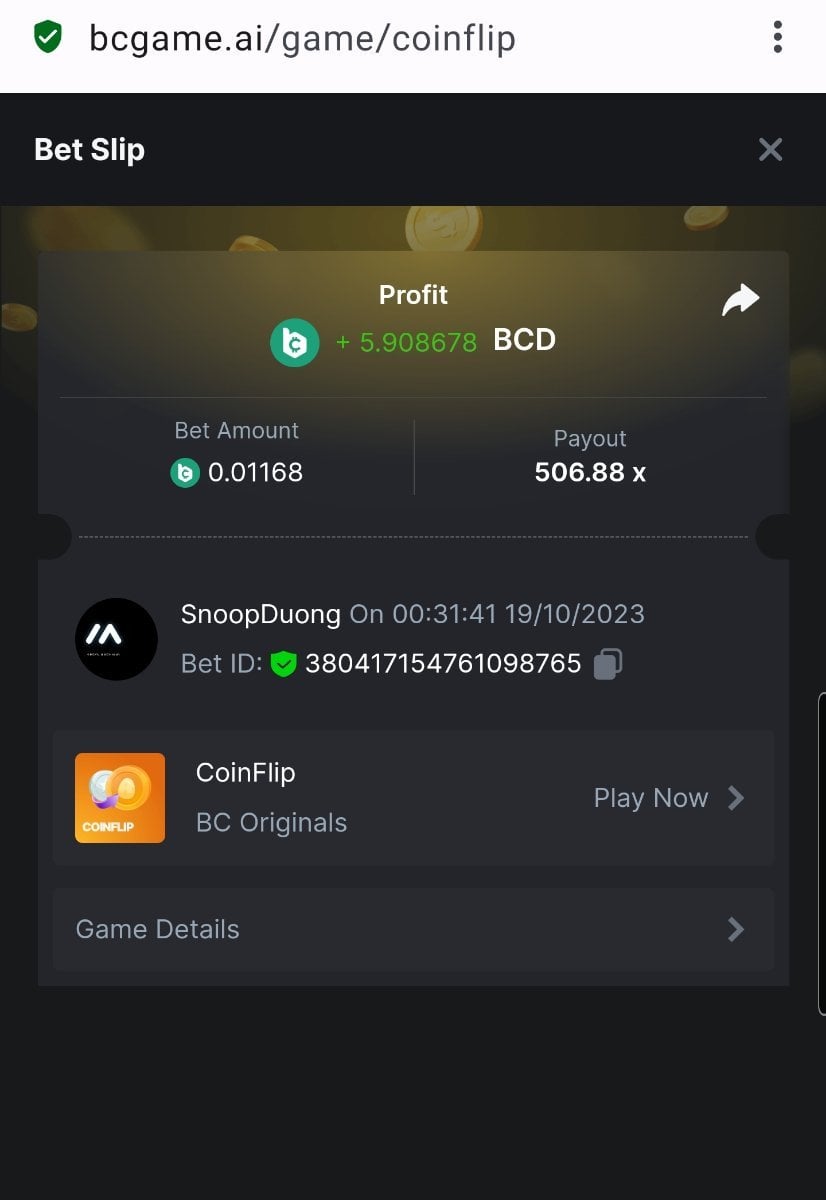826x1200 pixels.
Task: Expand the Game Details row
Action: pyautogui.click(x=413, y=929)
